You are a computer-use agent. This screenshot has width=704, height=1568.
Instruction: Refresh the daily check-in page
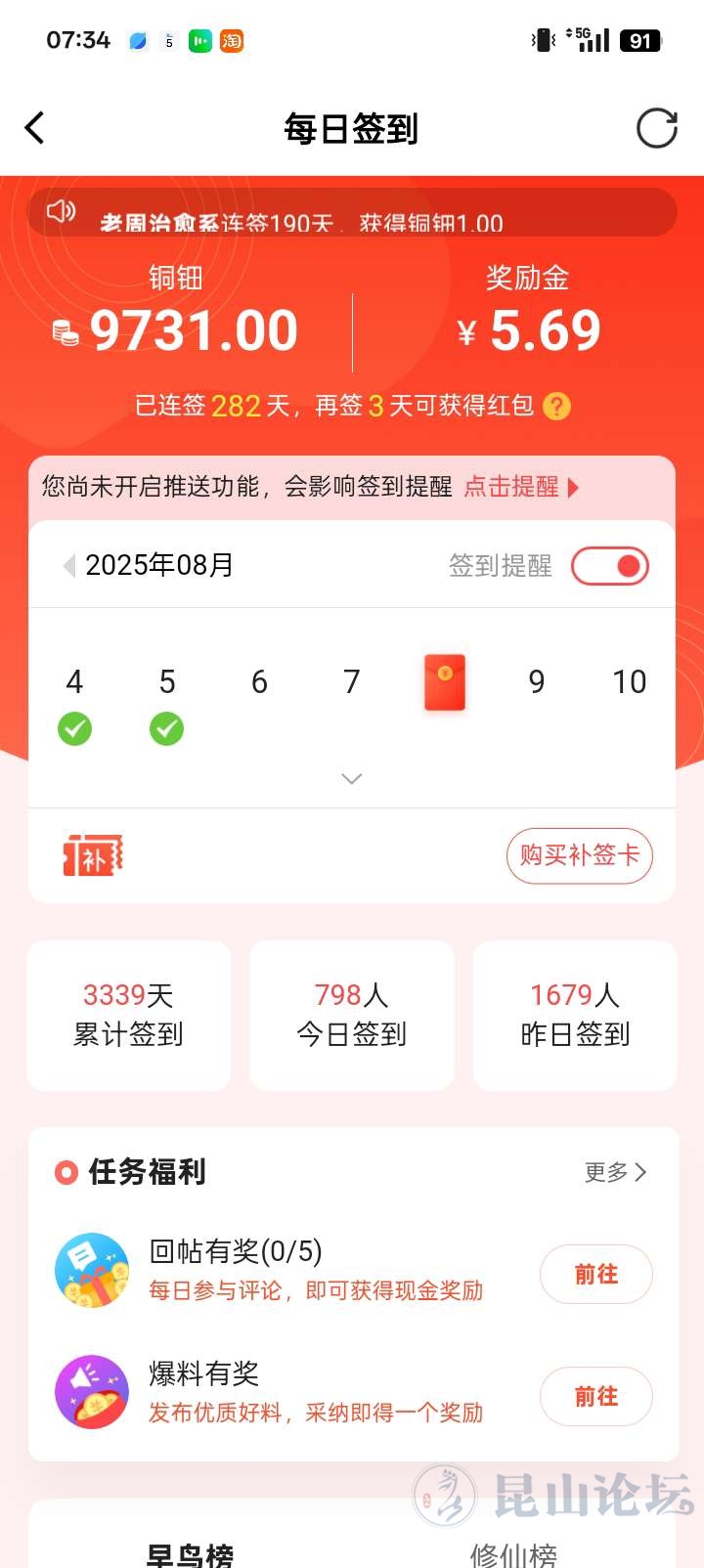pyautogui.click(x=656, y=128)
